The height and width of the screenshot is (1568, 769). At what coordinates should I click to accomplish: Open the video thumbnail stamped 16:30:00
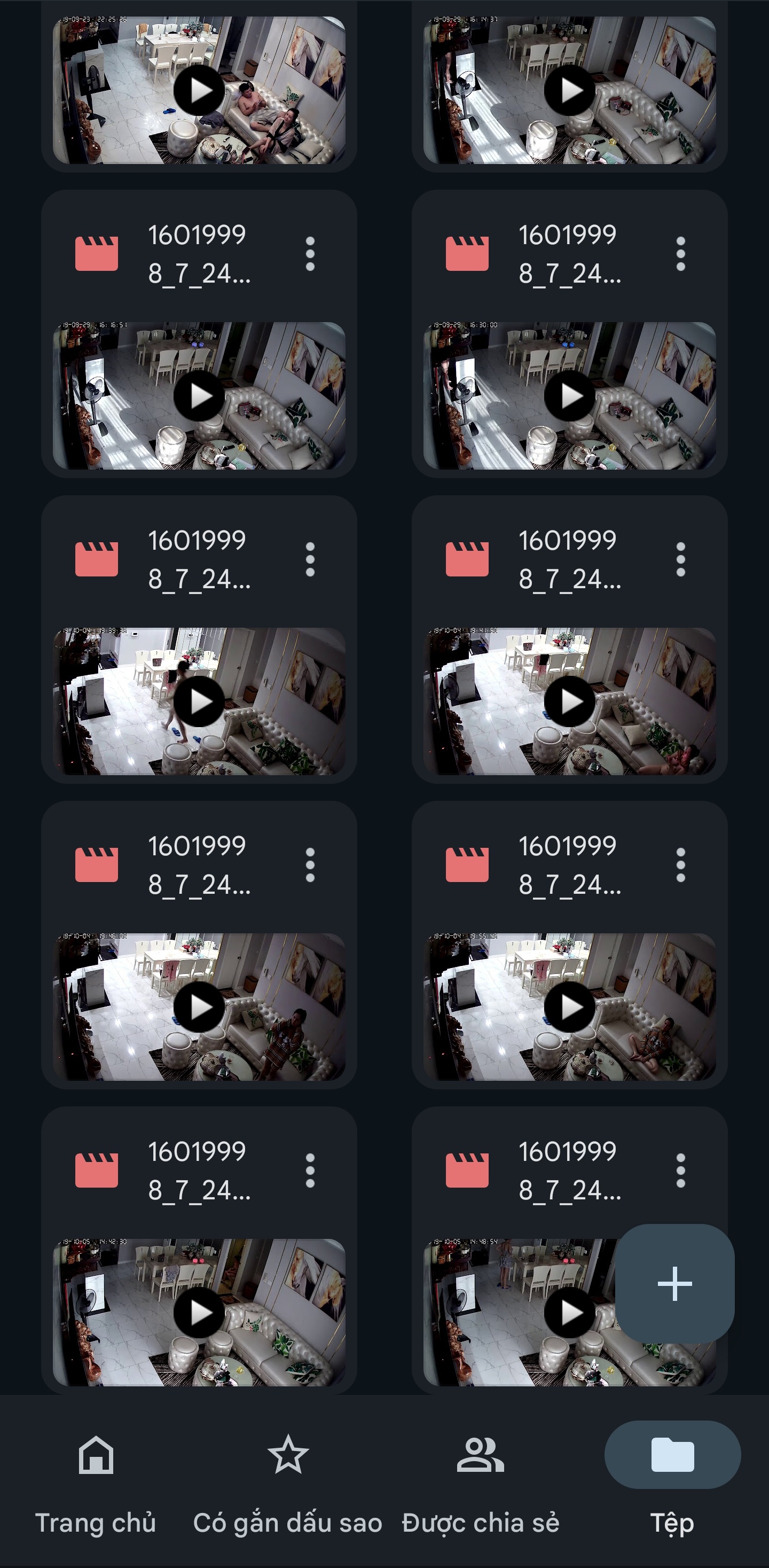point(569,396)
